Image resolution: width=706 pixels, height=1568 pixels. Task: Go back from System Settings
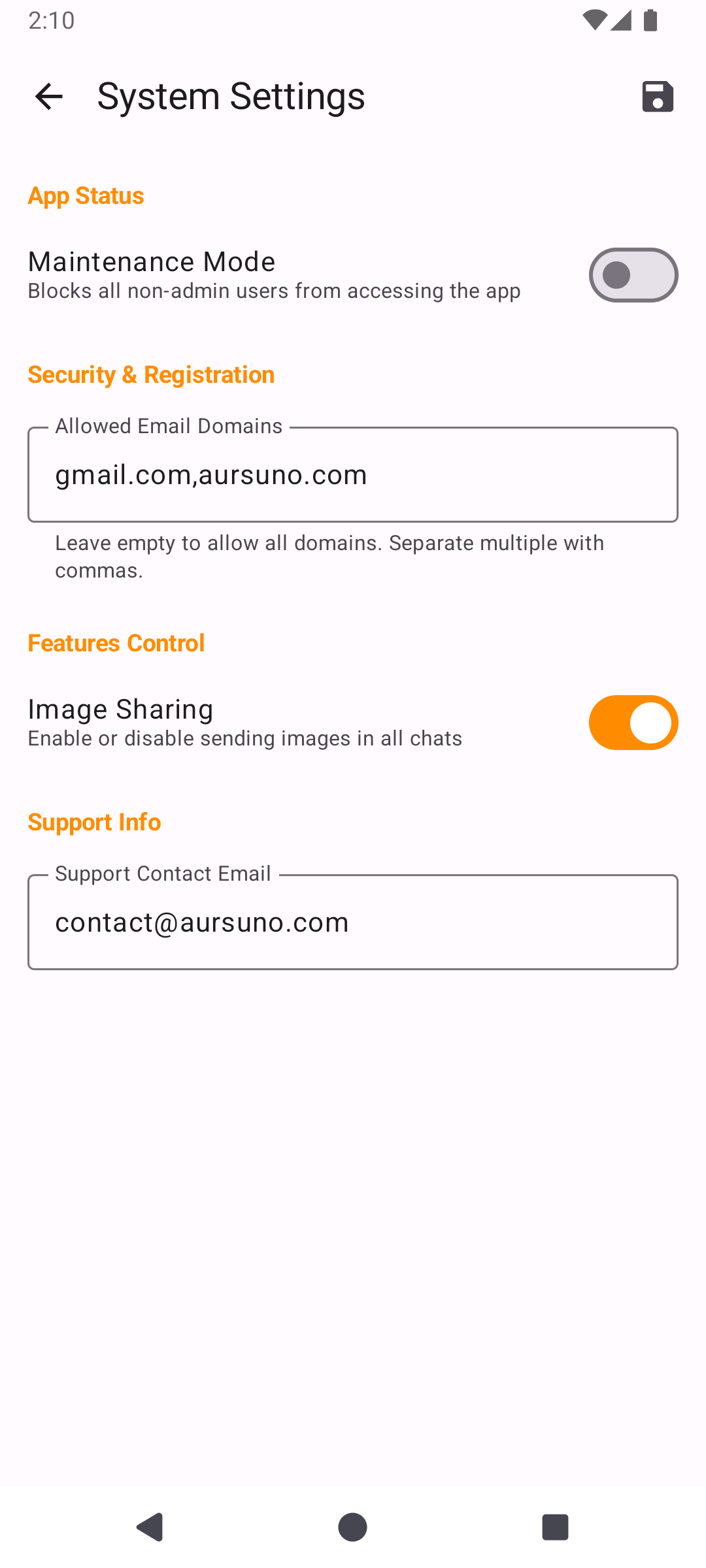49,97
